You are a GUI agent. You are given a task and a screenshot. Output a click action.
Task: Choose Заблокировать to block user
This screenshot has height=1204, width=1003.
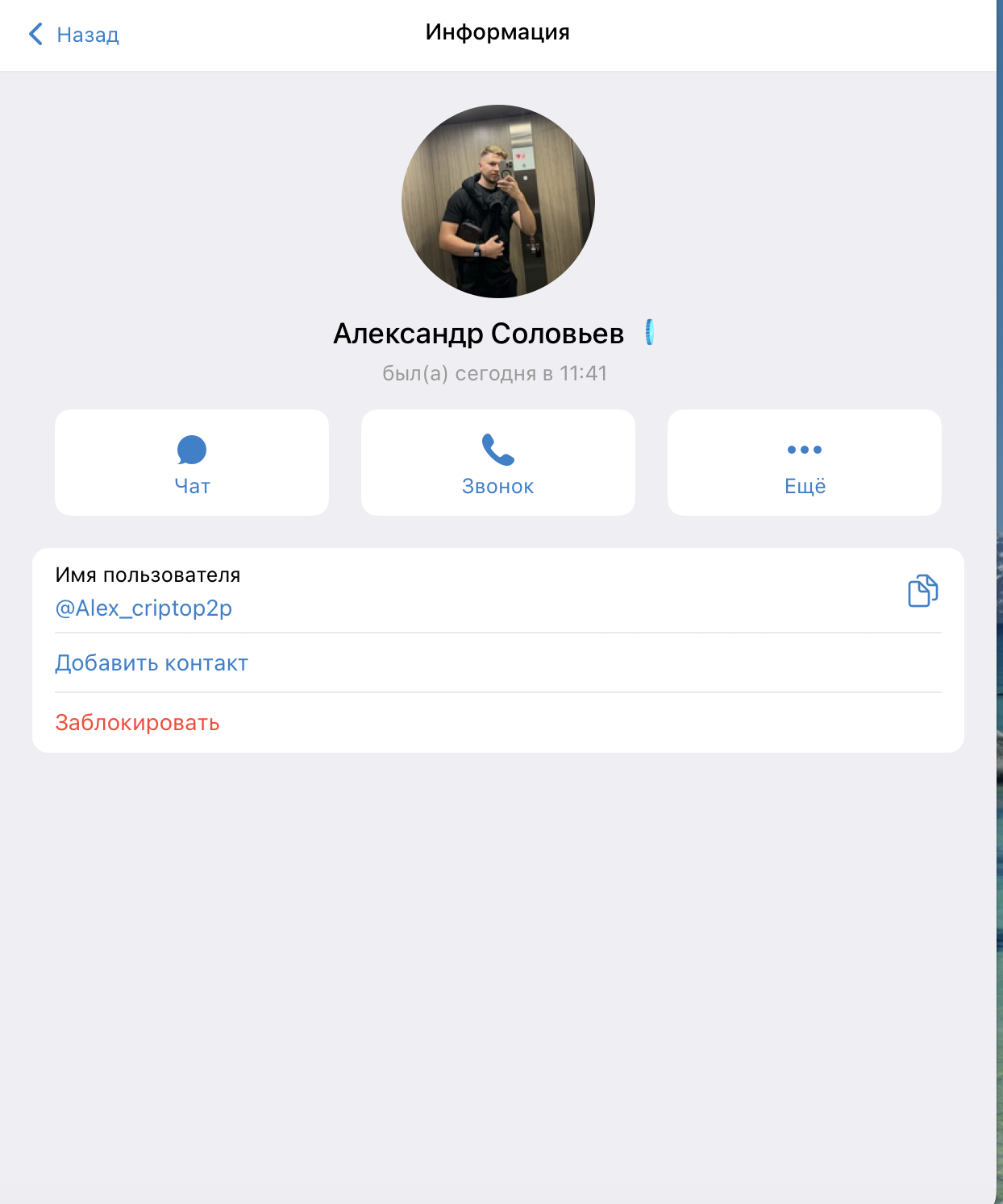tap(138, 723)
